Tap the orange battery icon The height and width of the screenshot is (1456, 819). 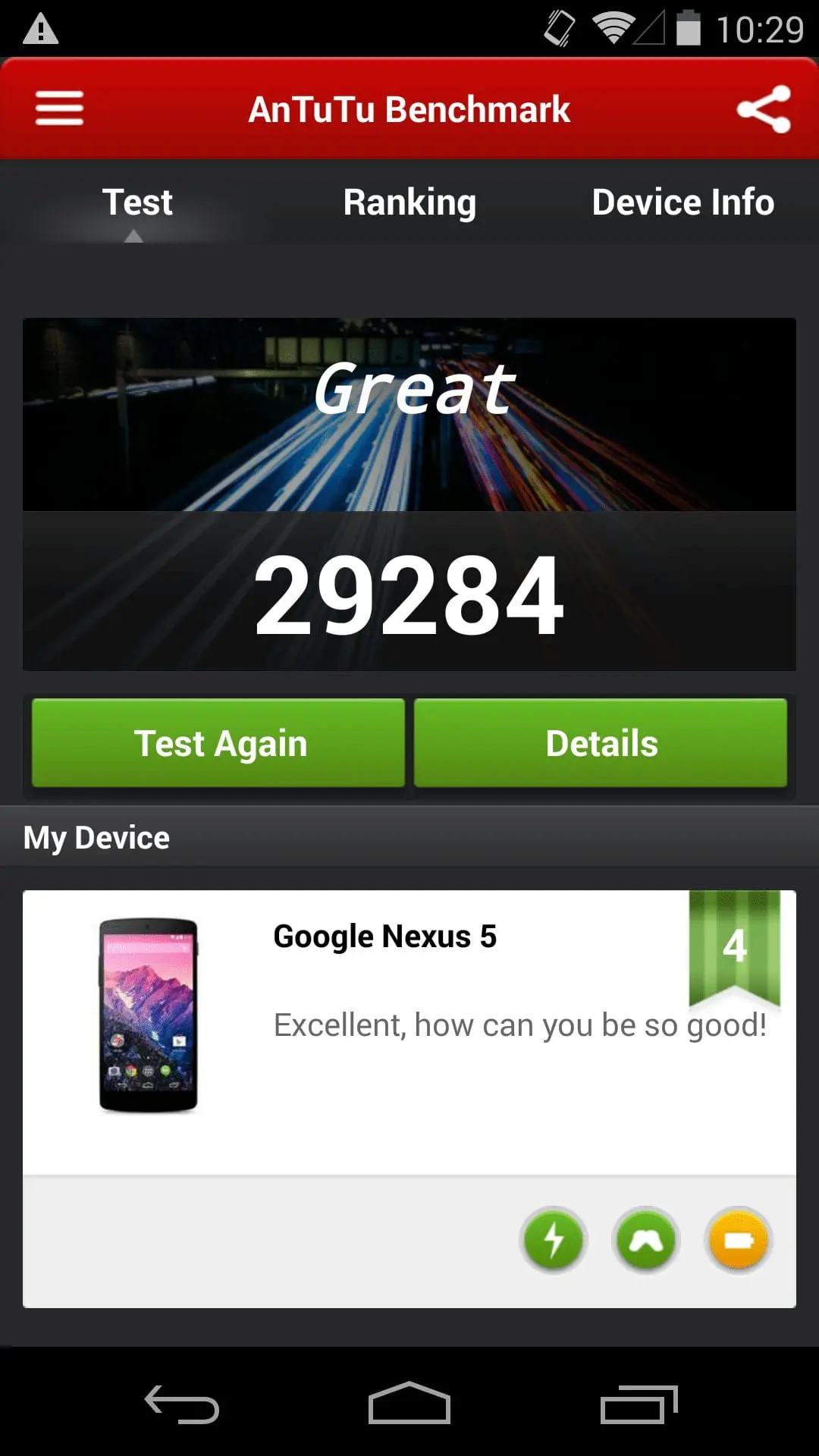(739, 1241)
